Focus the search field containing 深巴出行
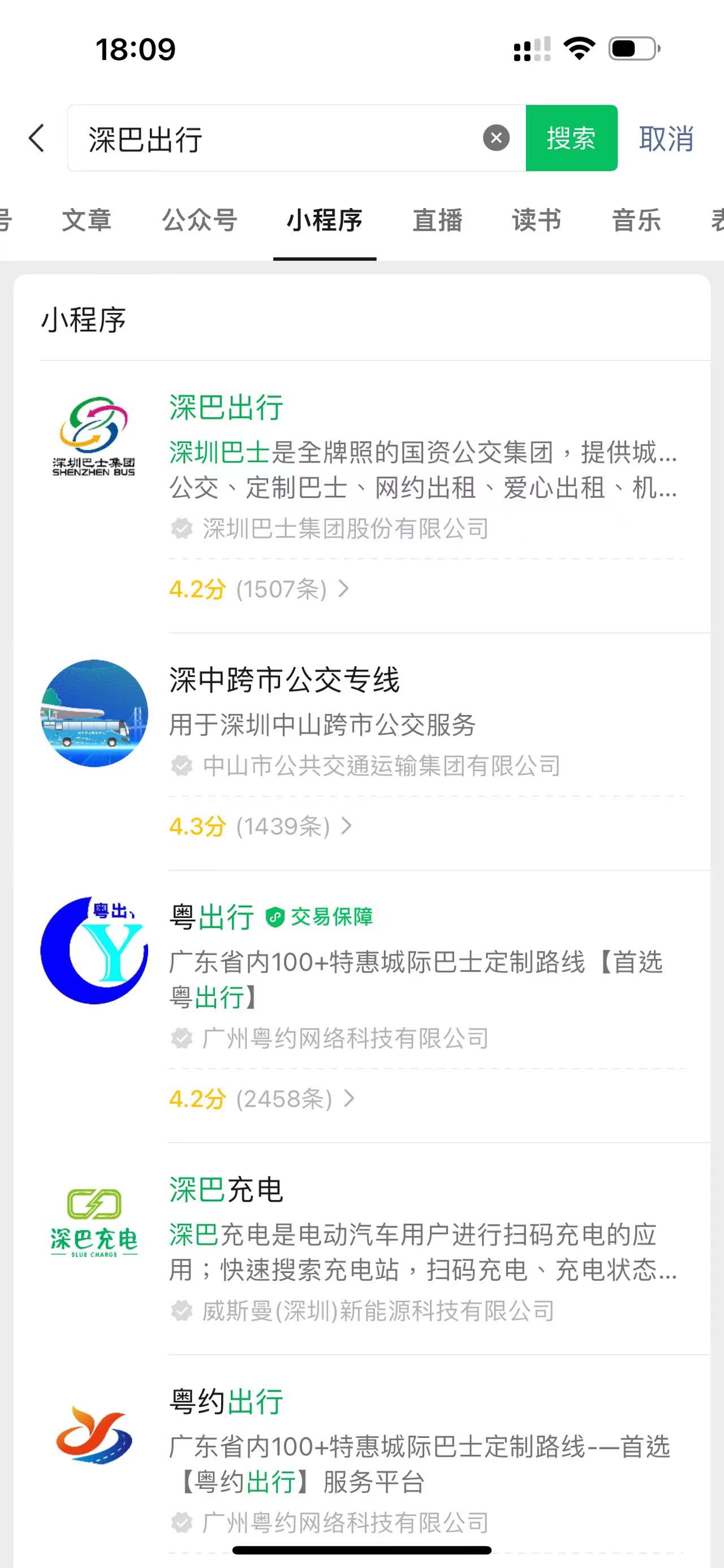Image resolution: width=724 pixels, height=1568 pixels. coord(274,139)
